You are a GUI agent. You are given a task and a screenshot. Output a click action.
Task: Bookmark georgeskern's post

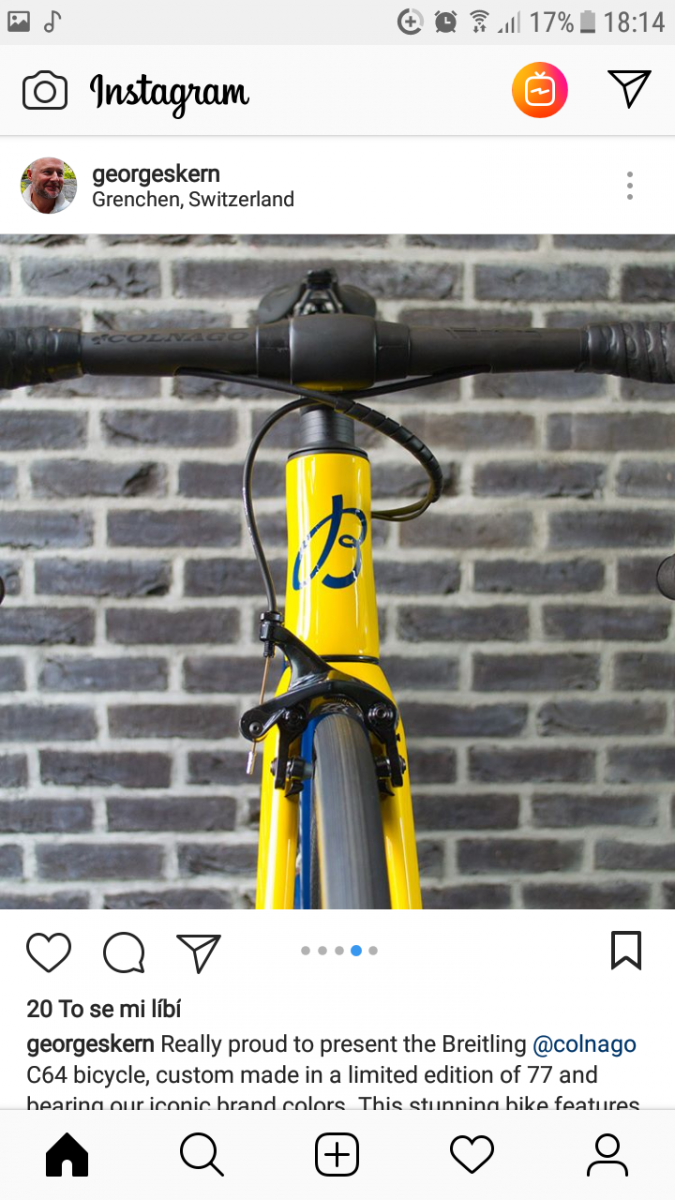pyautogui.click(x=626, y=951)
